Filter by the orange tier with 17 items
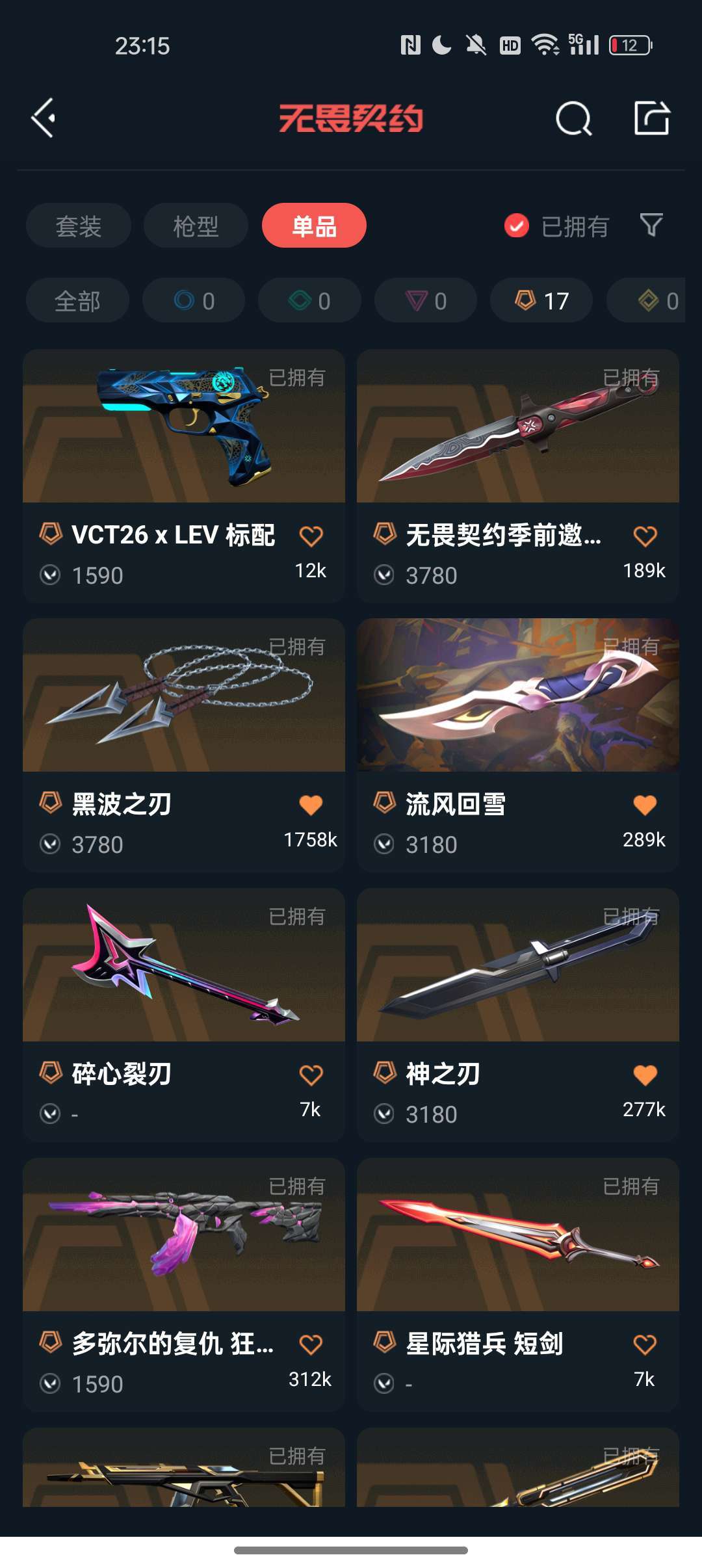Screen dimensions: 702x1568 (x=541, y=301)
